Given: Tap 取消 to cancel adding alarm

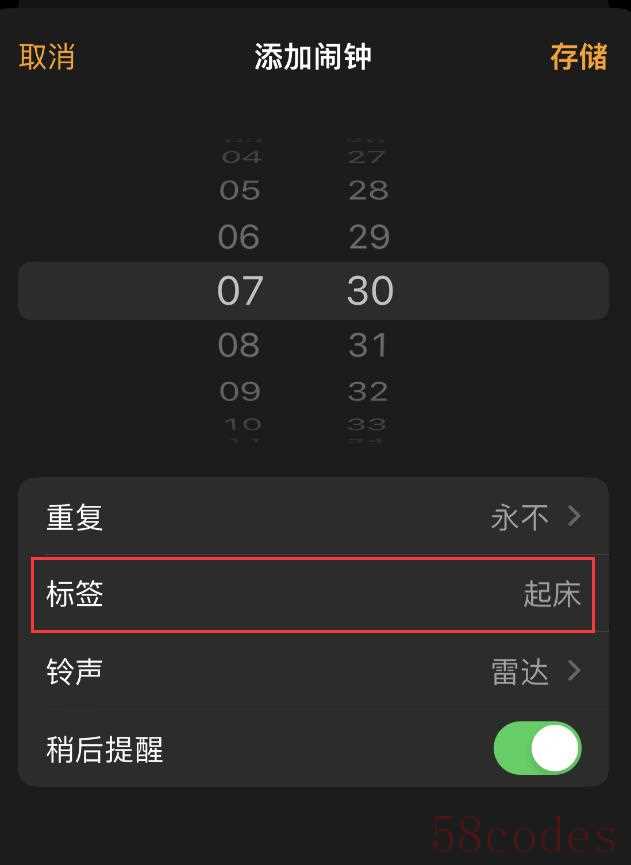Looking at the screenshot, I should (47, 57).
